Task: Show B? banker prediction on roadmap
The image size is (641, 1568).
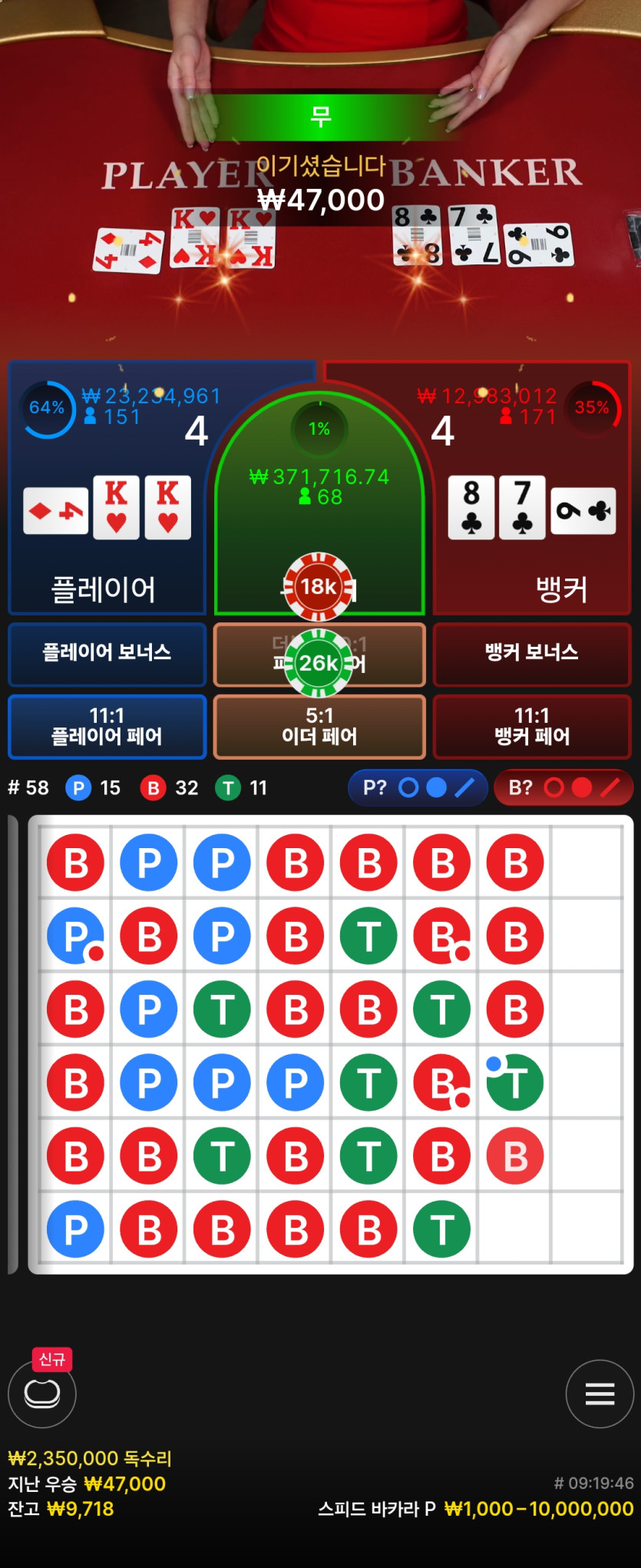Action: click(x=563, y=787)
